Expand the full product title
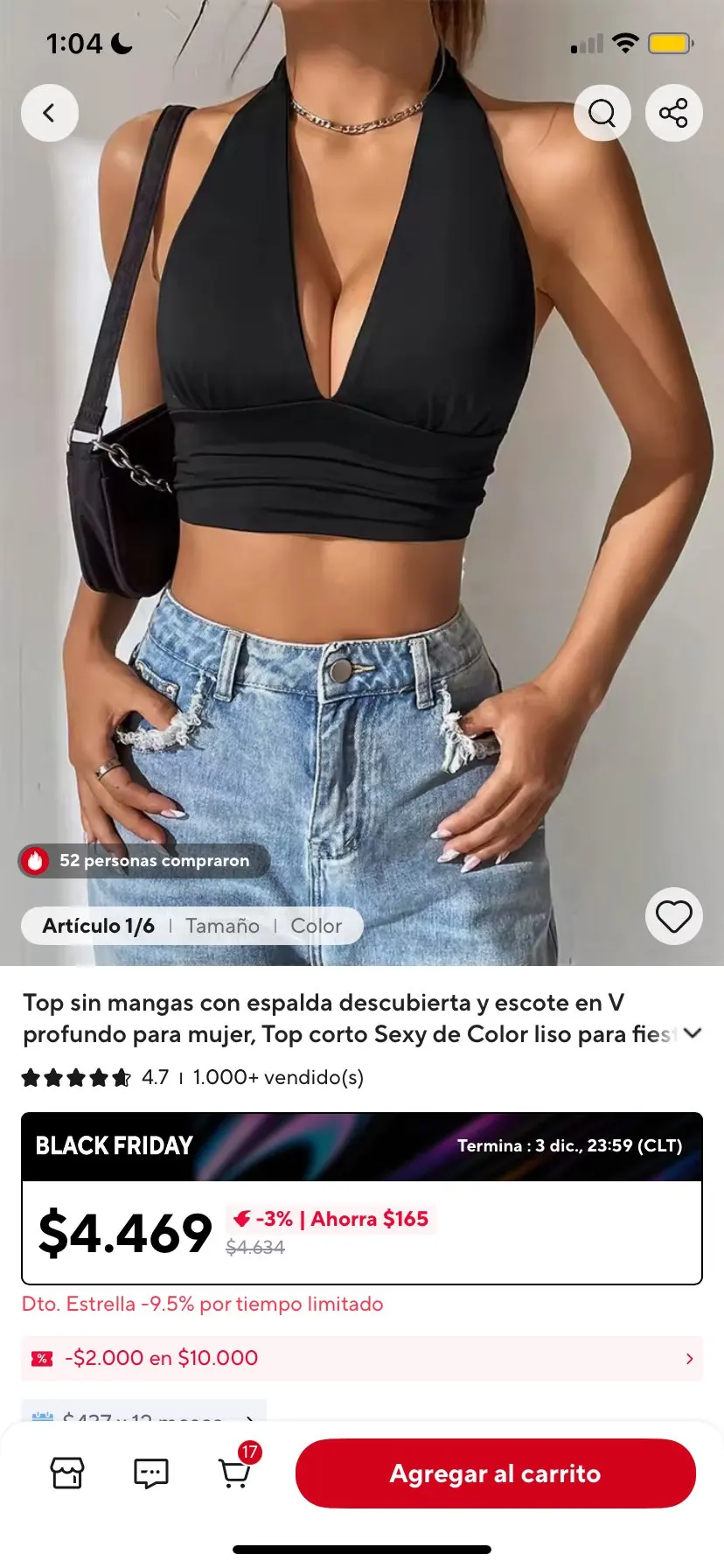This screenshot has height=1568, width=724. tap(693, 1033)
